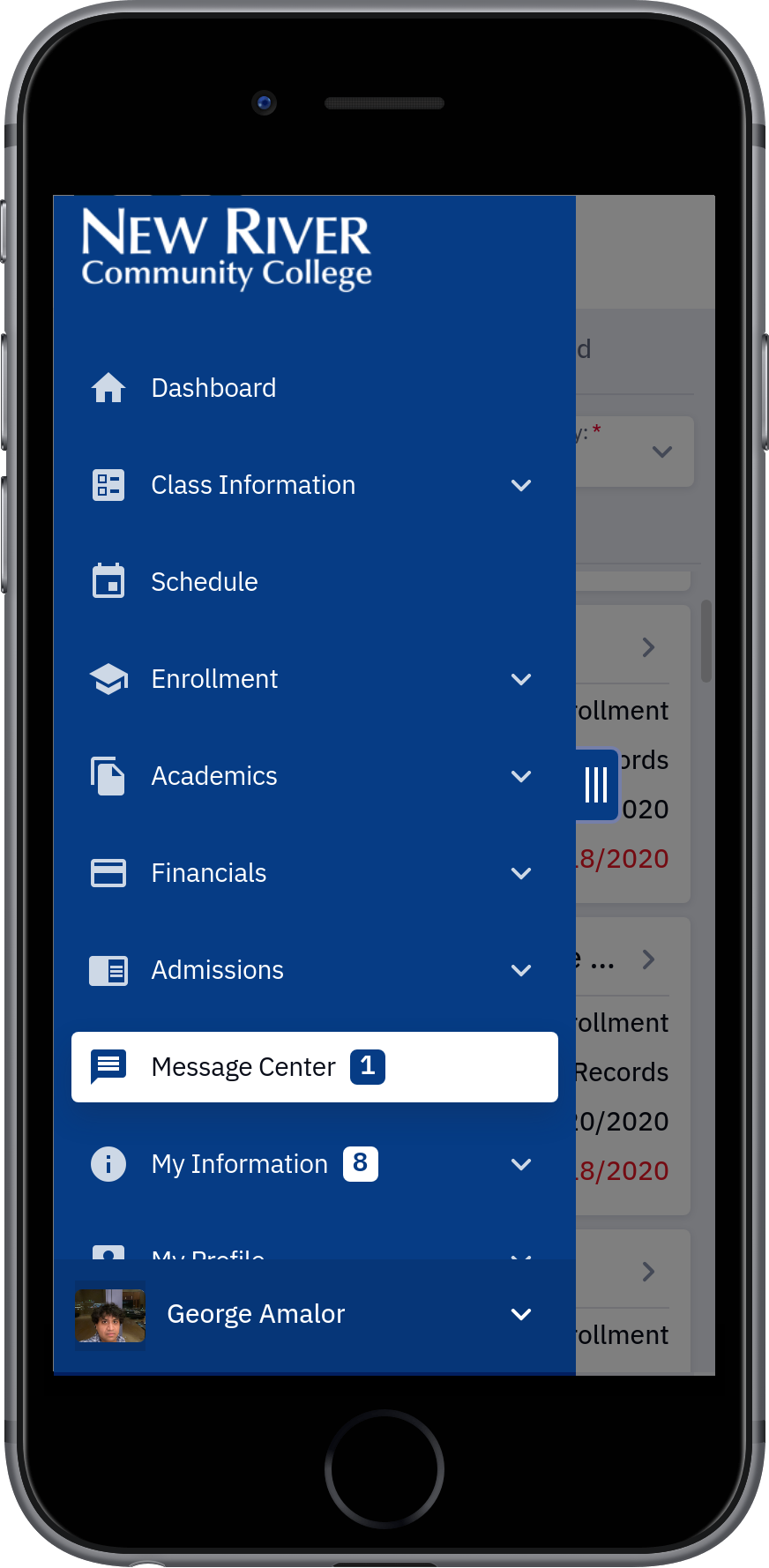
Task: Expand the Class Information section
Action: [x=314, y=485]
